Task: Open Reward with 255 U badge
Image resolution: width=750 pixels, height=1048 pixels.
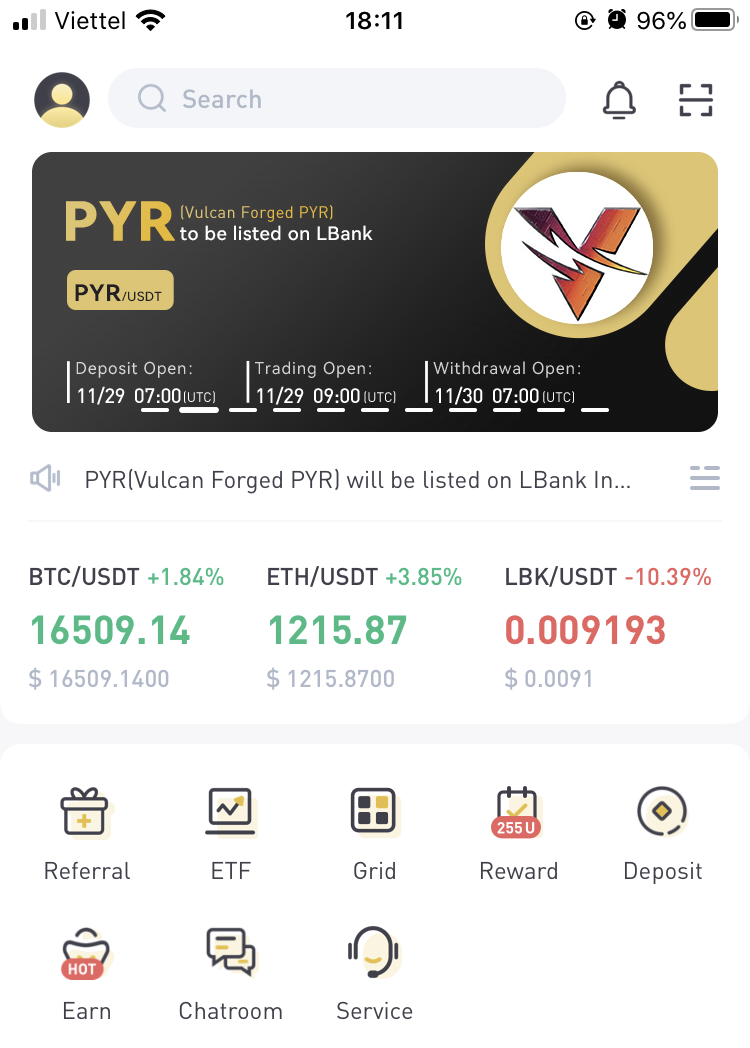Action: click(x=518, y=833)
